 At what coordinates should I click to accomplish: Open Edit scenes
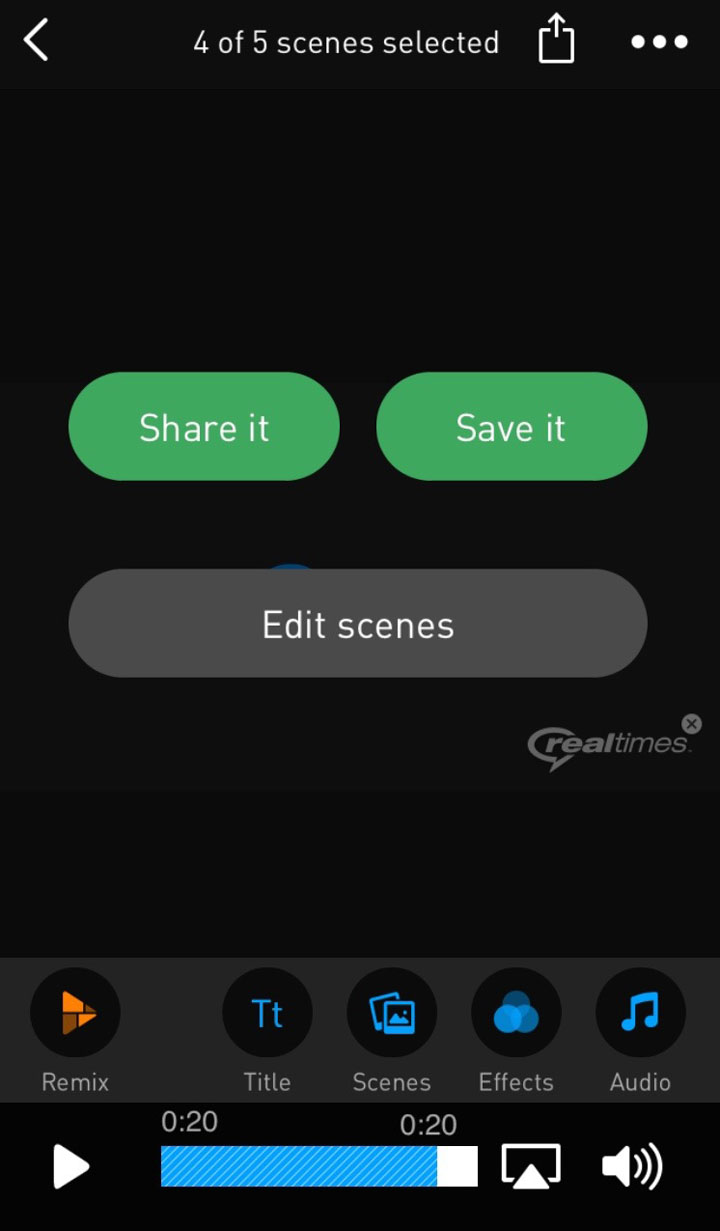pos(358,624)
